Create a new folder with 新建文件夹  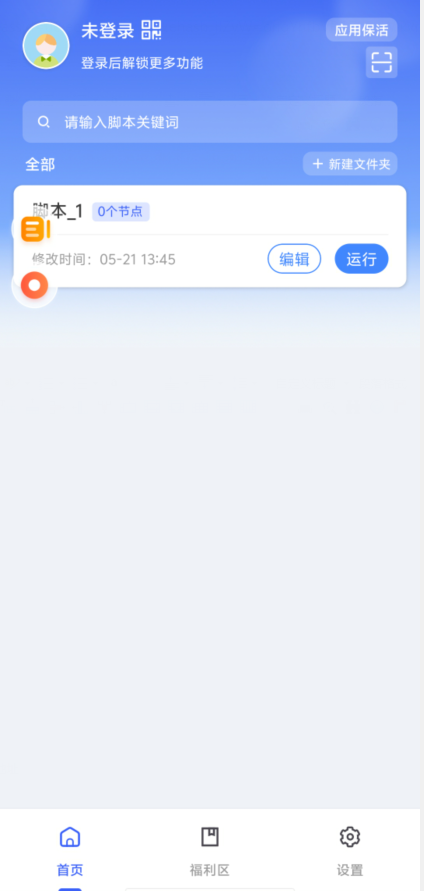(350, 164)
